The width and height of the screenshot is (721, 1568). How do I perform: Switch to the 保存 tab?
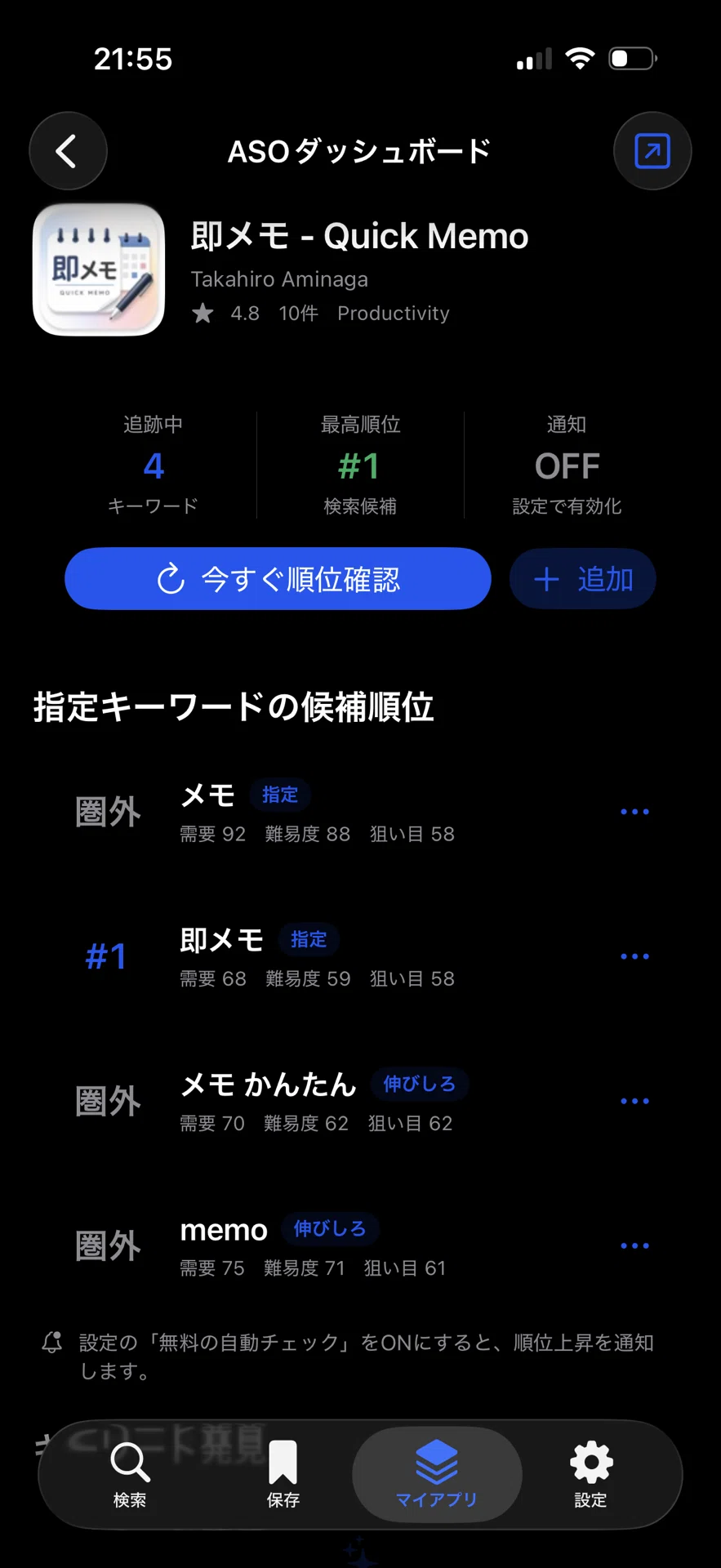pyautogui.click(x=283, y=1475)
